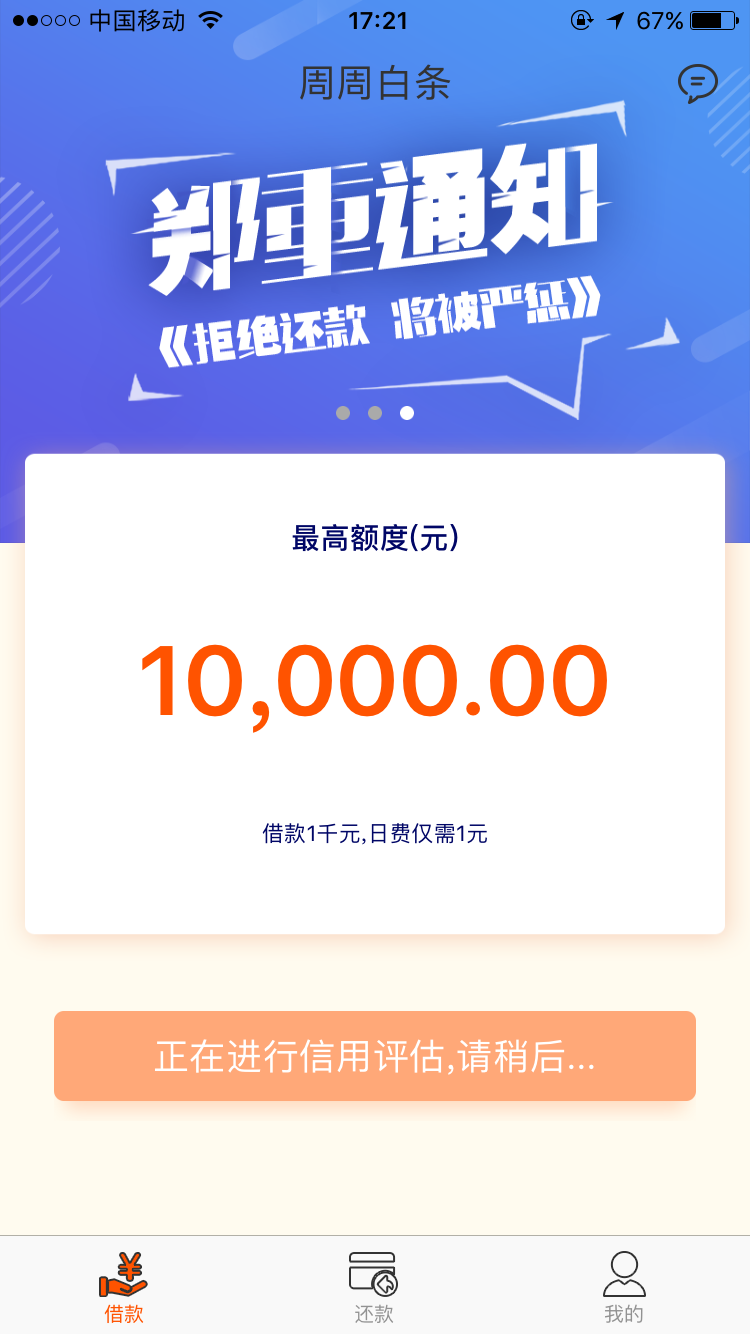
Task: Tap the 正在进行信用评估 button
Action: (x=375, y=1056)
